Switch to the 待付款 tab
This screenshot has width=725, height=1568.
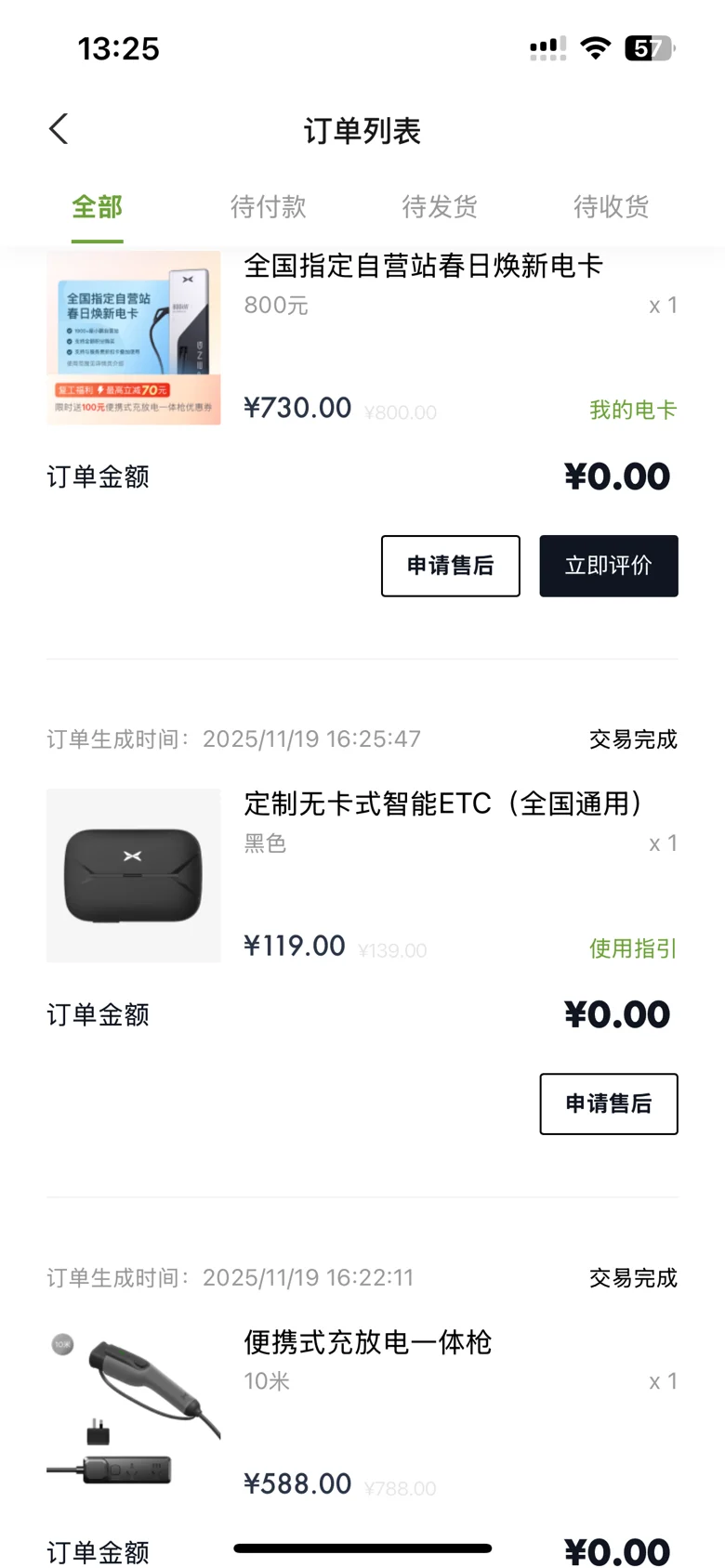click(x=269, y=207)
